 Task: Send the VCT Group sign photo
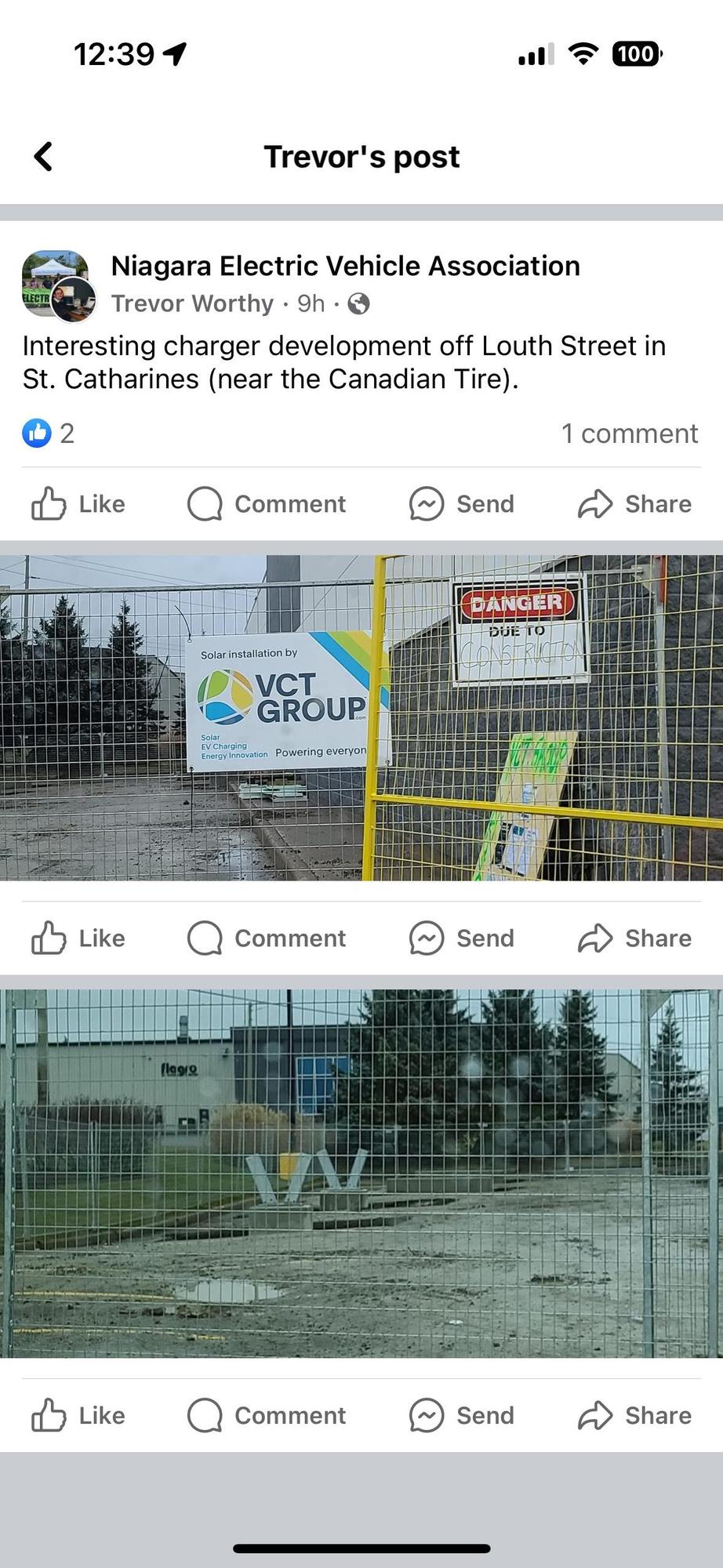pyautogui.click(x=462, y=938)
